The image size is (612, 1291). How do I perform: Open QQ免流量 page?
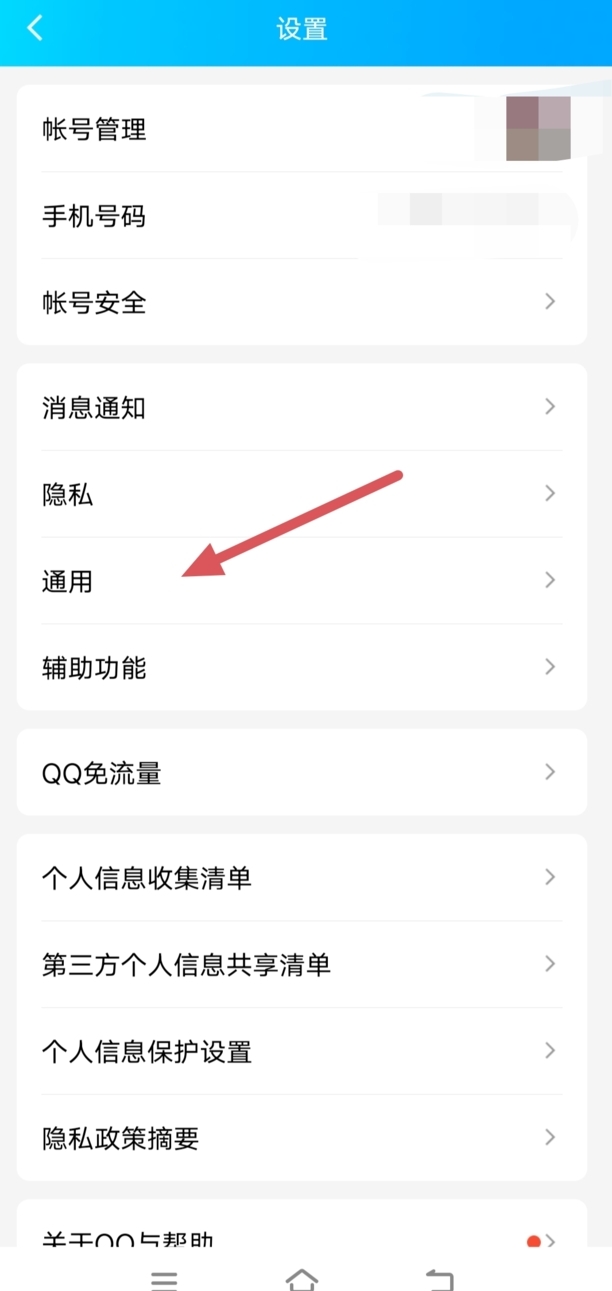point(300,772)
